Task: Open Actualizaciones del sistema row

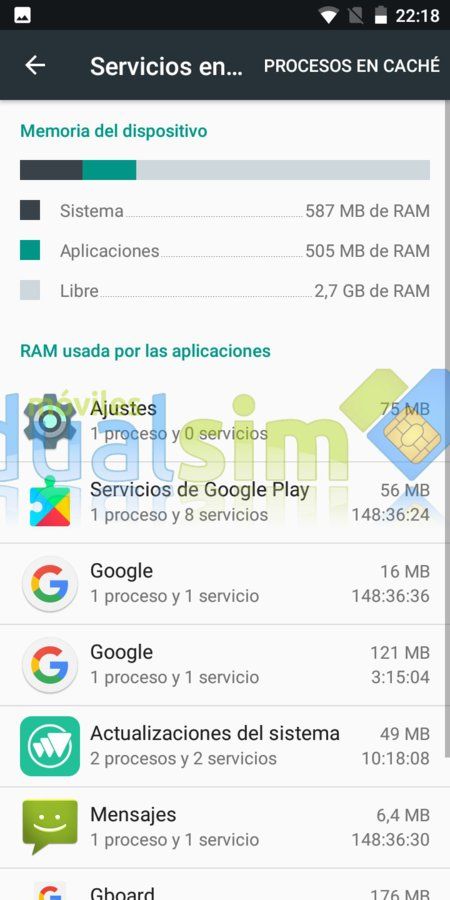Action: pos(225,746)
